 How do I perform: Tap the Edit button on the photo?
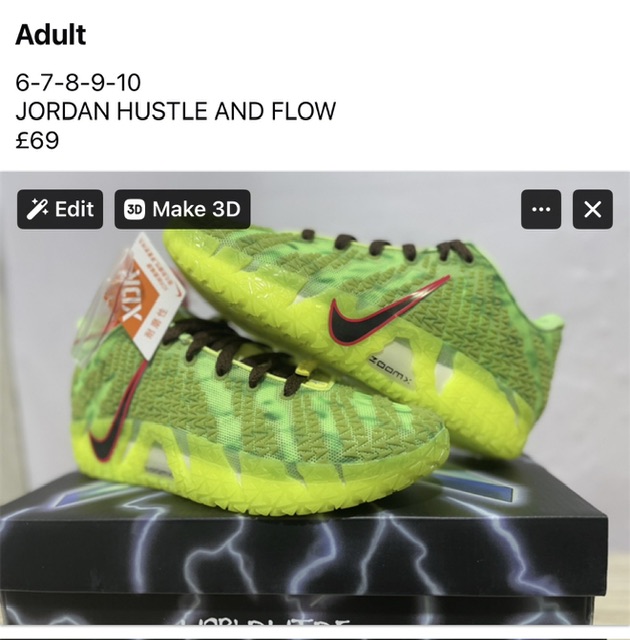tap(60, 209)
